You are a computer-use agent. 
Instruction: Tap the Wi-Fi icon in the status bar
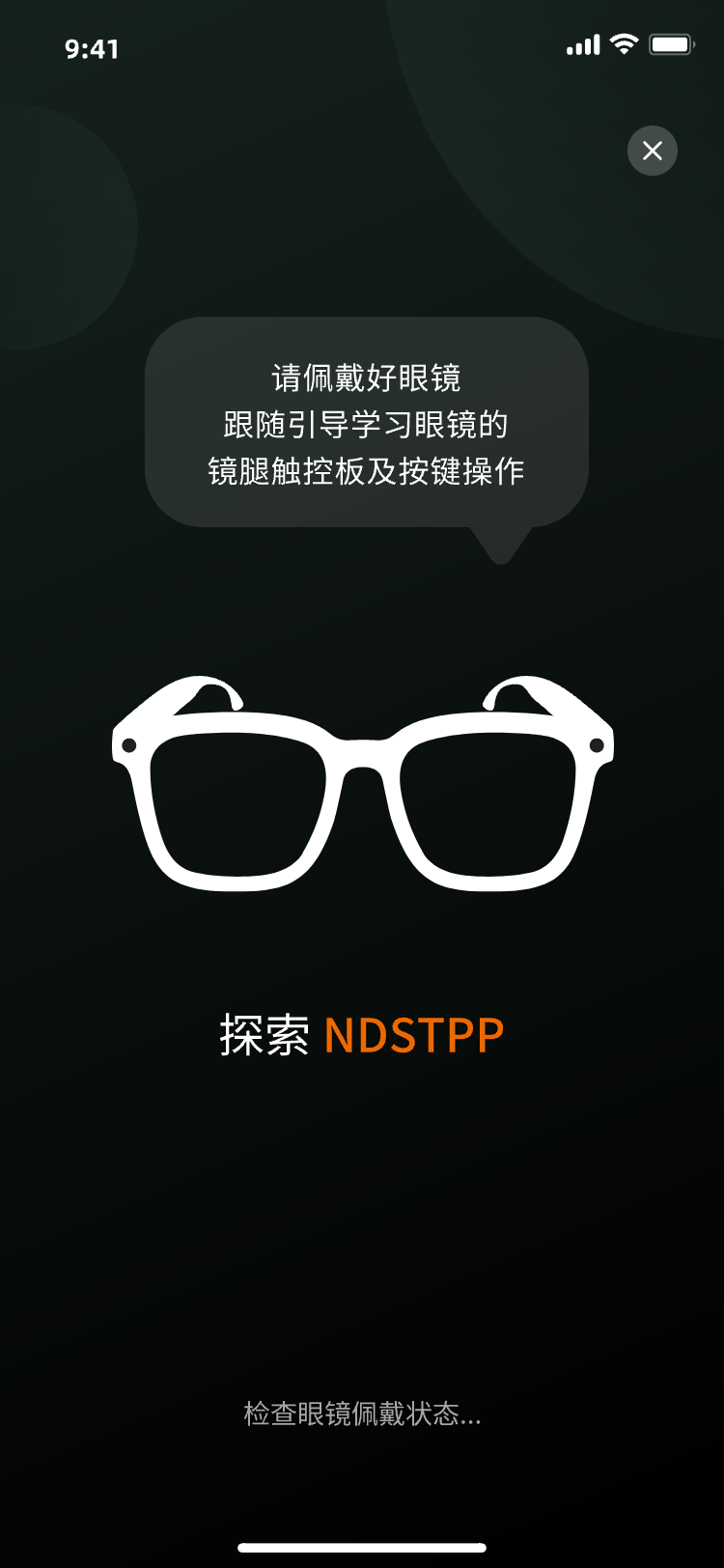coord(624,44)
